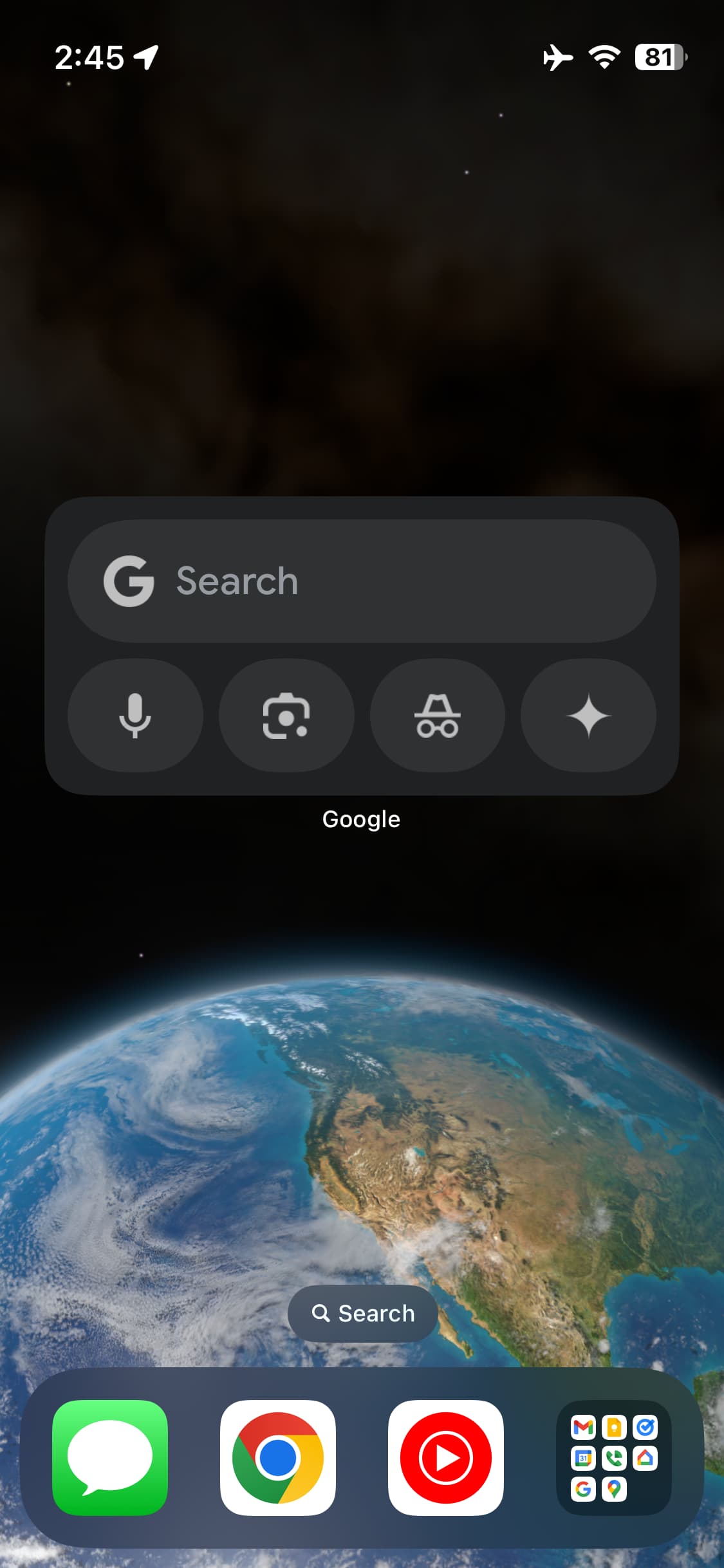Open Google Lens camera search
Viewport: 724px width, 1568px height.
tap(286, 715)
